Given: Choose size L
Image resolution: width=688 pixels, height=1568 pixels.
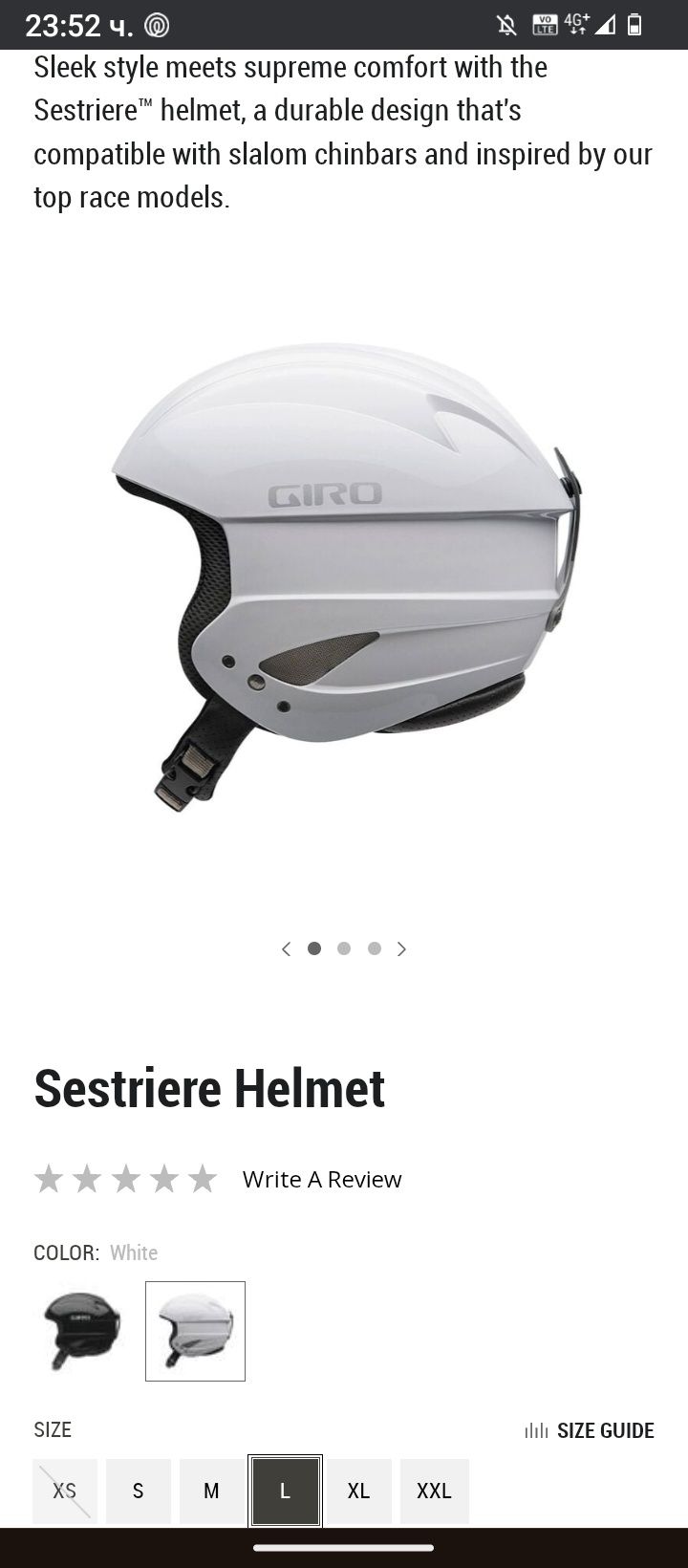Looking at the screenshot, I should [285, 1491].
